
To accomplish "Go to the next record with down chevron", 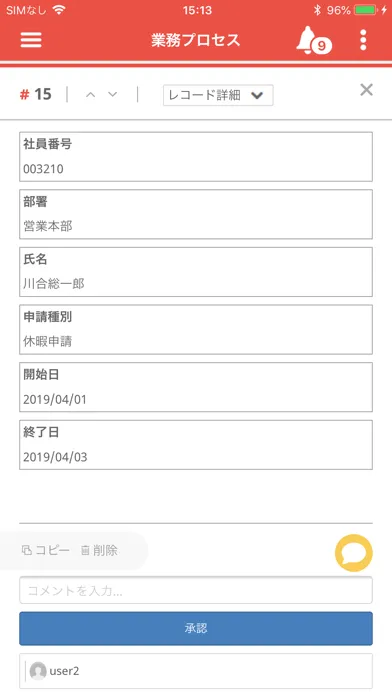I will 113,95.
